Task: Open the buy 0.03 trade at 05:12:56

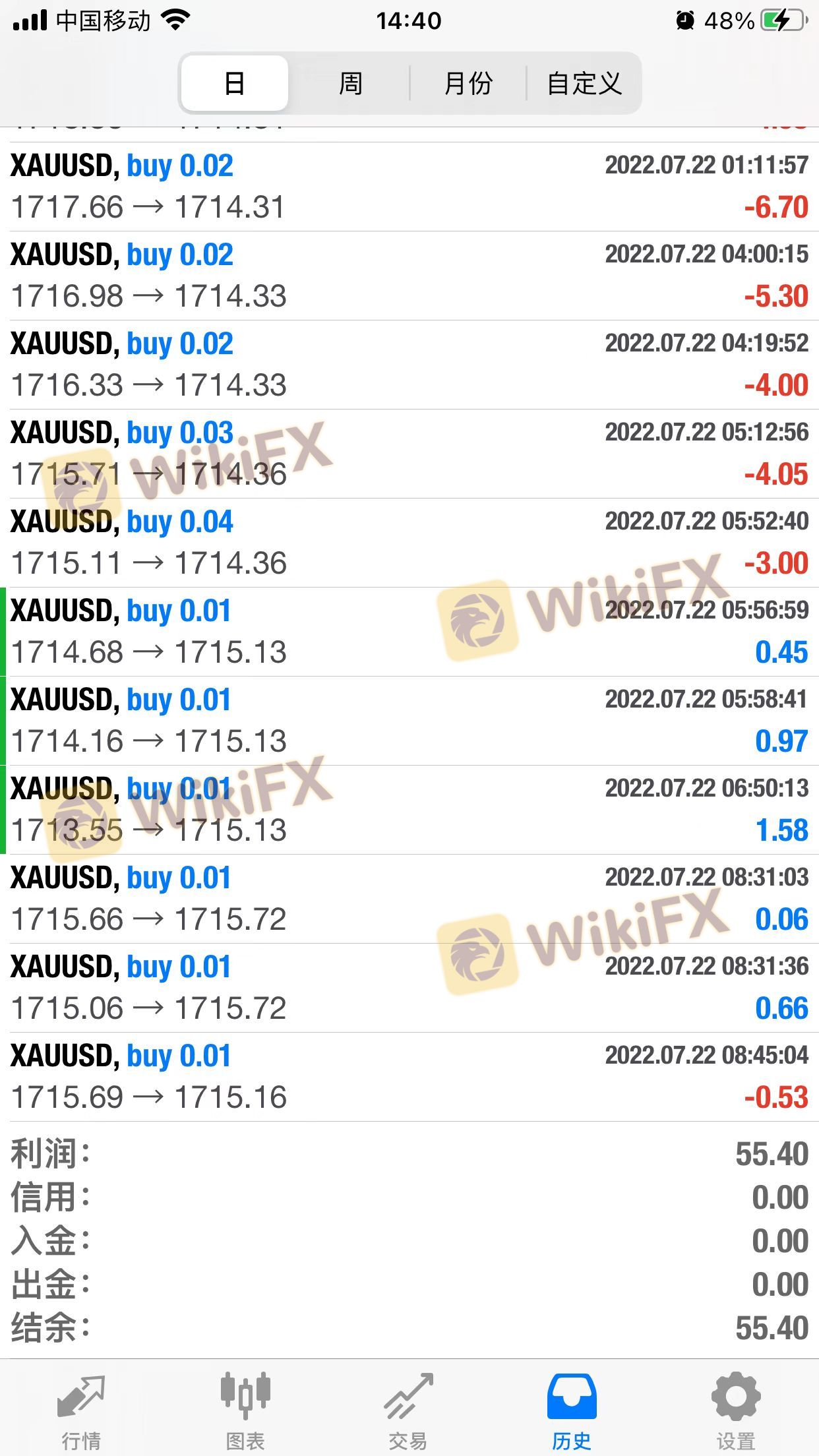Action: [409, 454]
